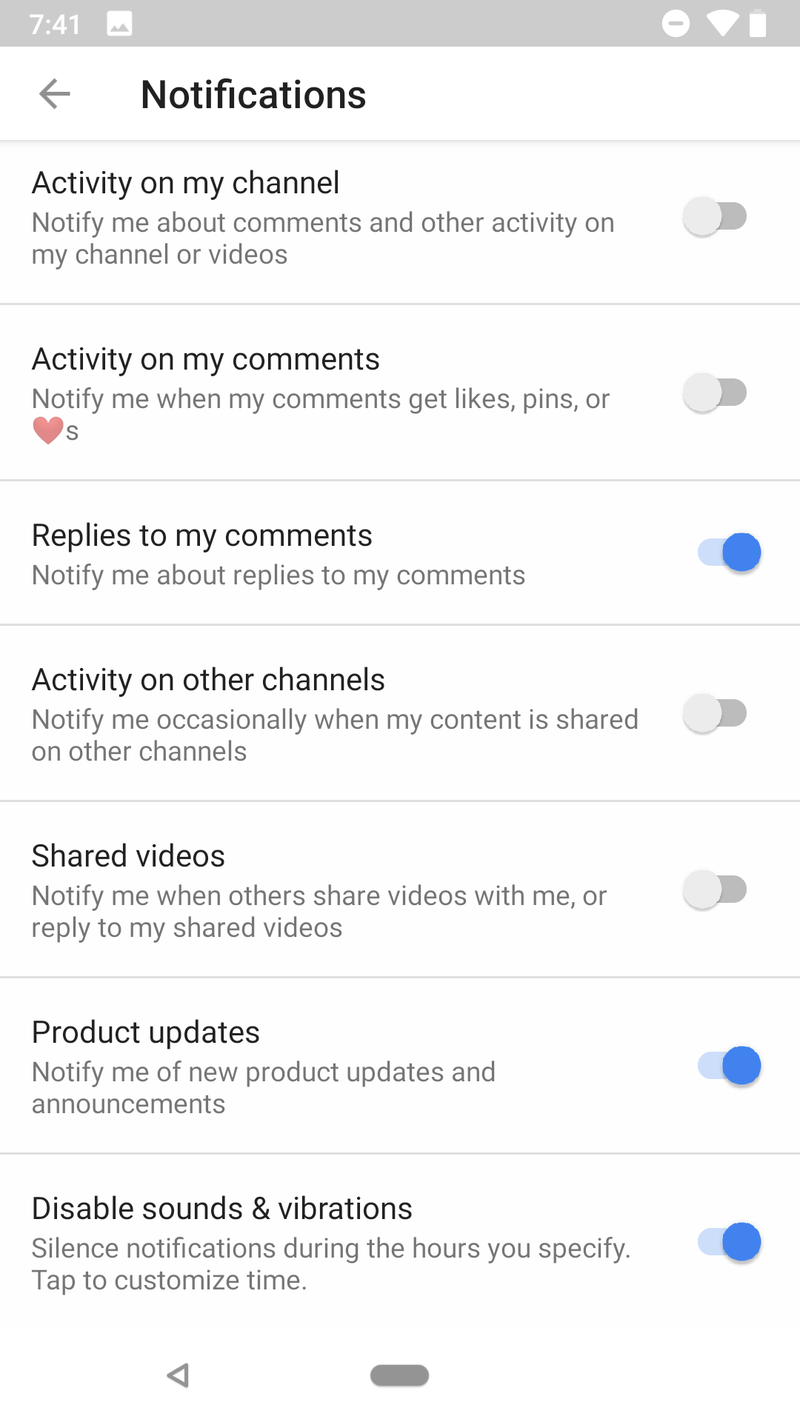Tap the home pill navigation button
The image size is (800, 1422).
pos(399,1375)
